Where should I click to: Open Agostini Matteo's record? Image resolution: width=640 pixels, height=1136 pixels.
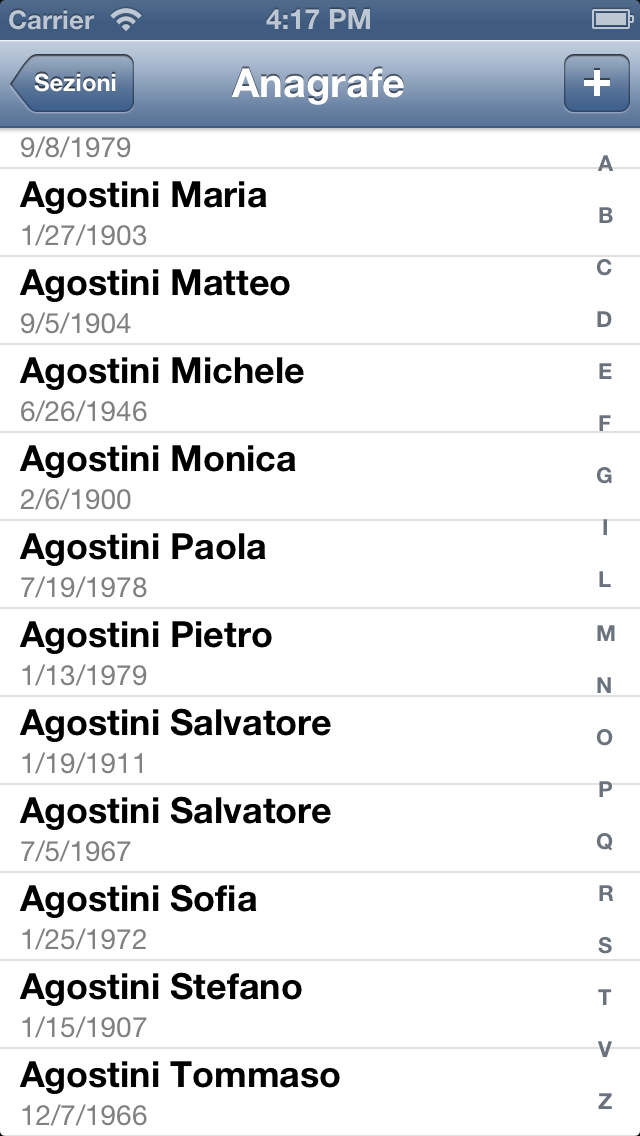tap(320, 300)
